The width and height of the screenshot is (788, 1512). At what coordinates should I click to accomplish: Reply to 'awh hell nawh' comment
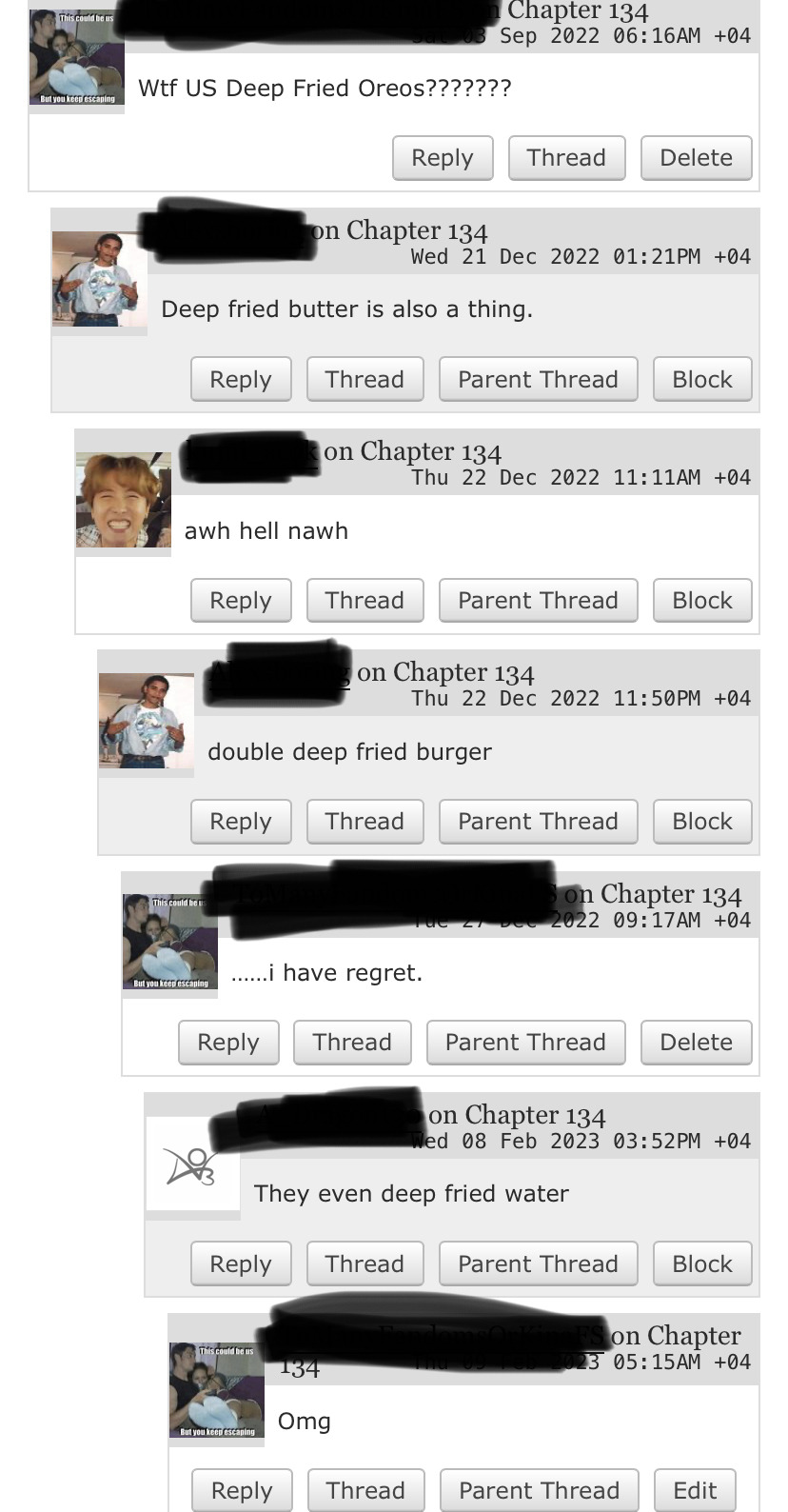tap(241, 600)
